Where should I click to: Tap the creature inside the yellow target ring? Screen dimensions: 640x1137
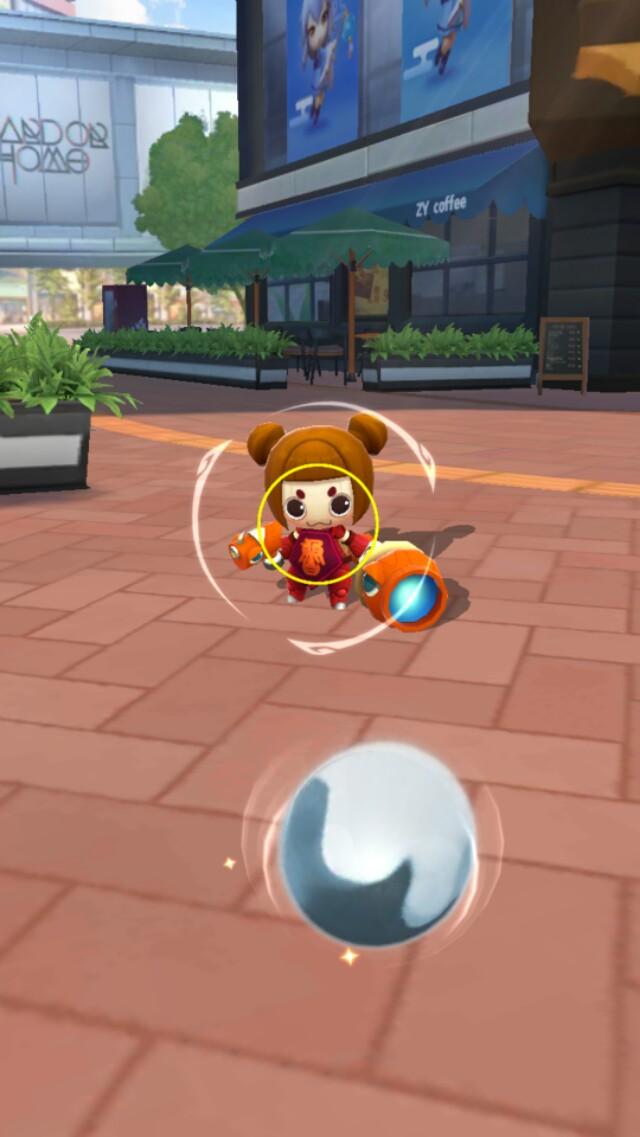(x=318, y=523)
